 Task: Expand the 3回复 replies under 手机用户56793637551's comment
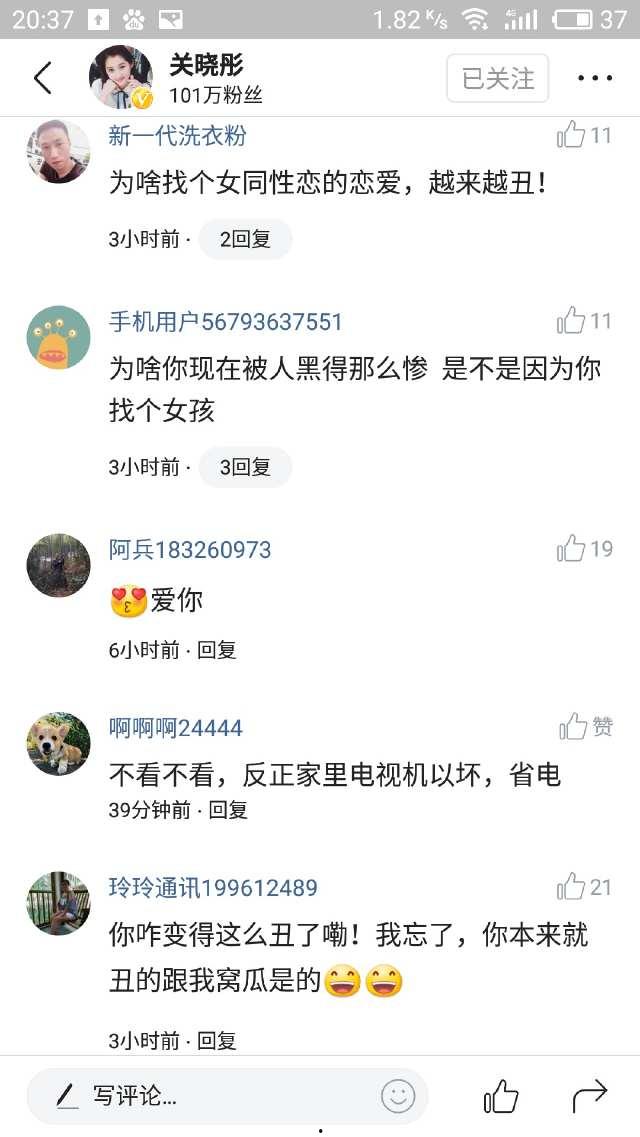tap(245, 467)
